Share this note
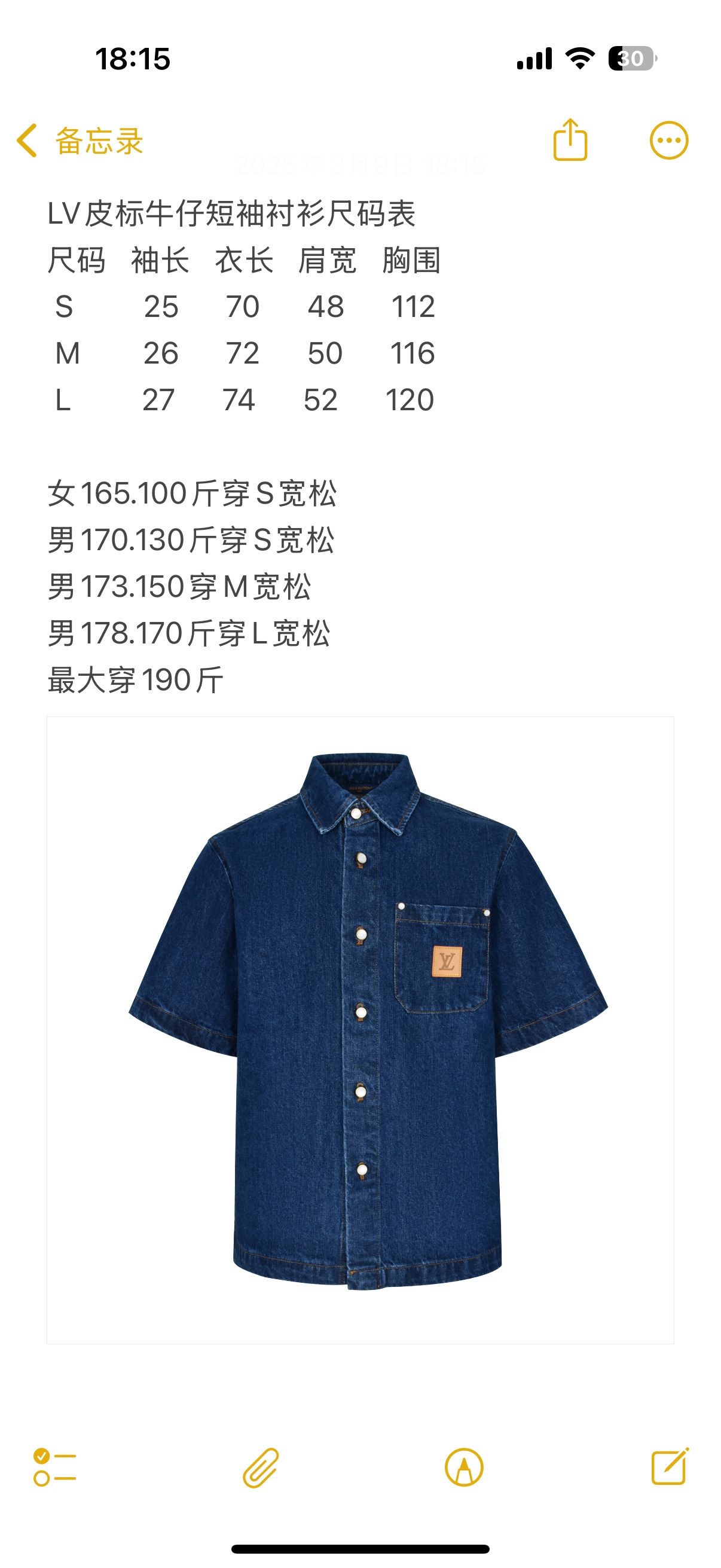Screen dimensions: 721x1568 [570, 140]
